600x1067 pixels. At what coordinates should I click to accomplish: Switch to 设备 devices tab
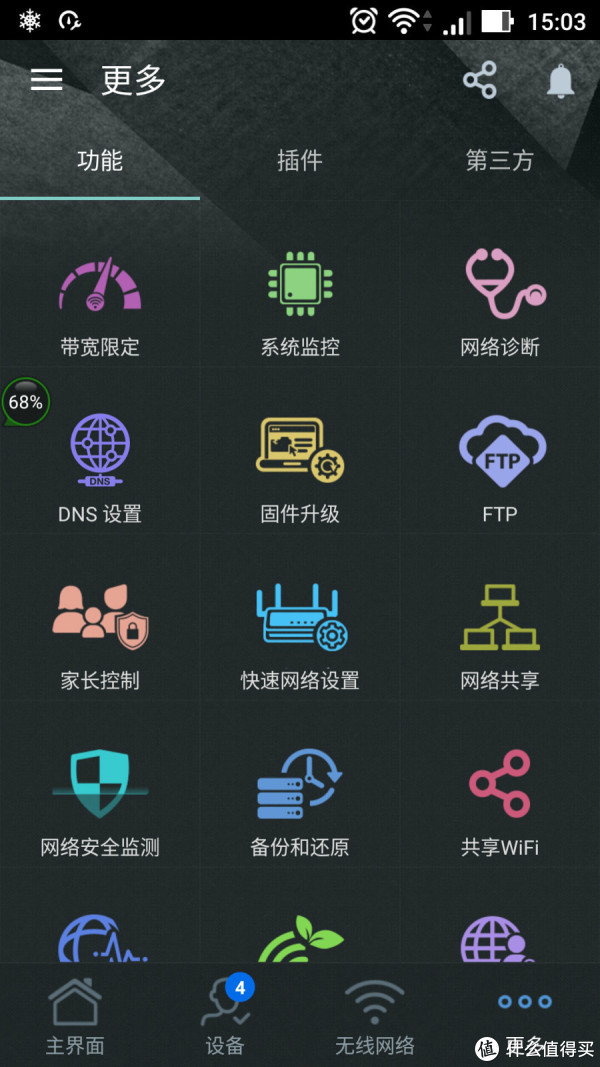click(225, 1016)
